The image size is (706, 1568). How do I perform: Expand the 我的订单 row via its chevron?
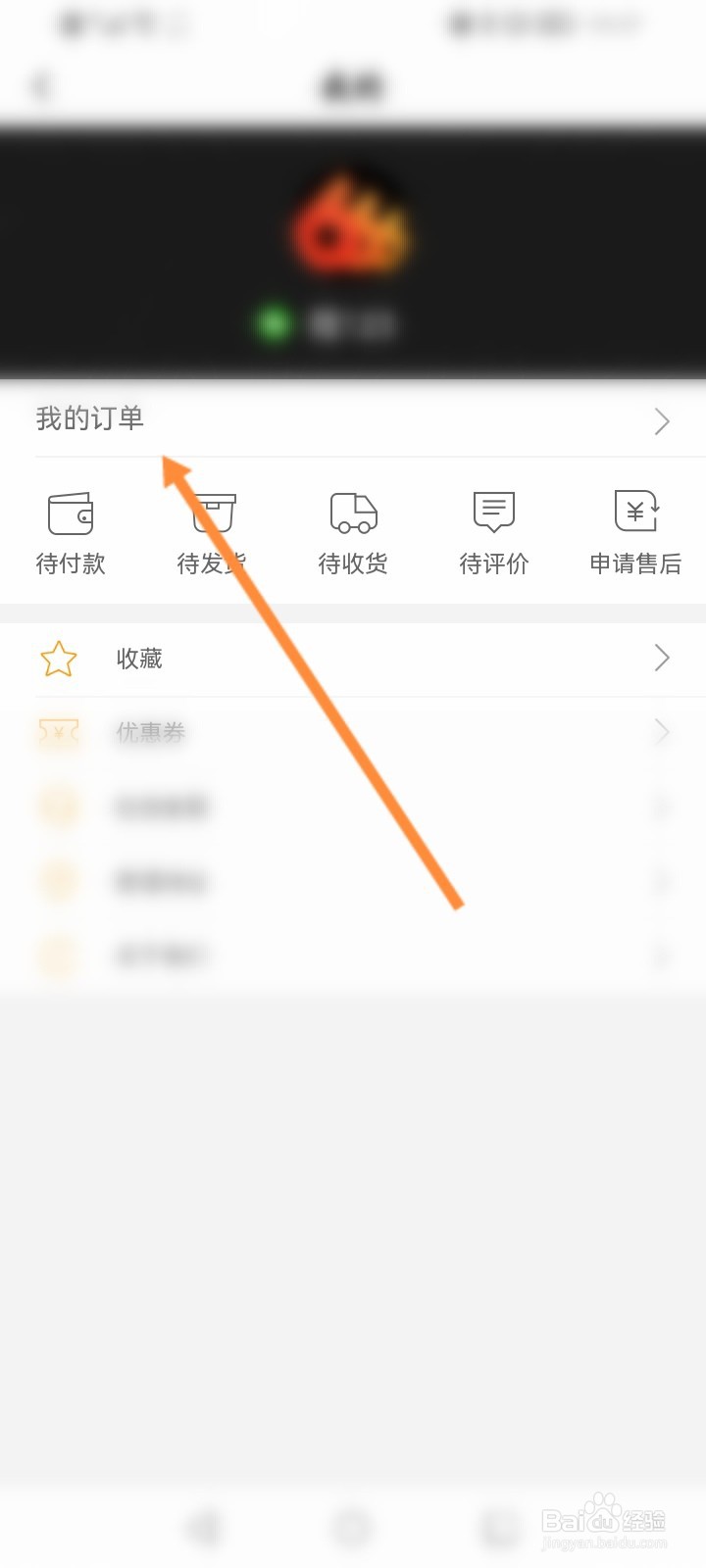(662, 421)
